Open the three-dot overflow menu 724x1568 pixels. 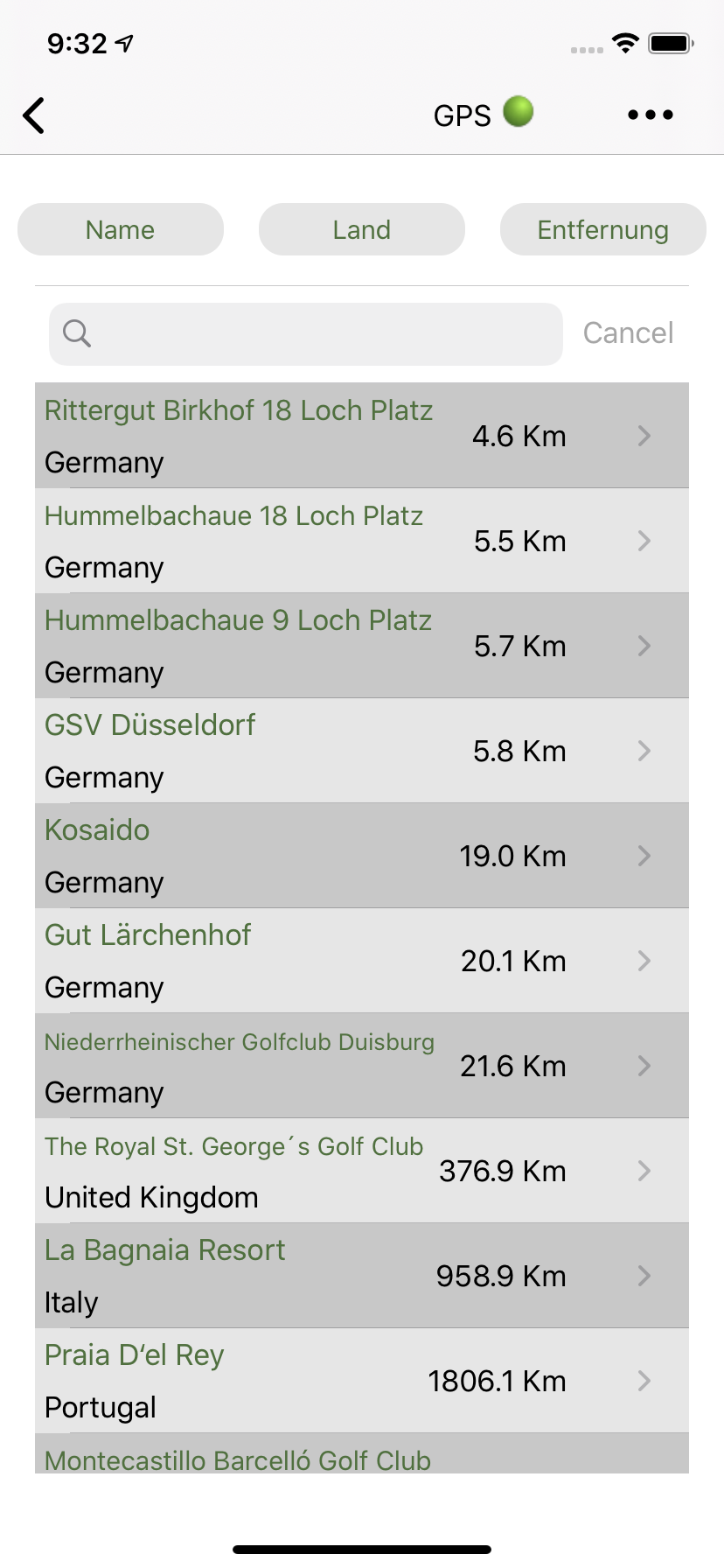coord(651,115)
